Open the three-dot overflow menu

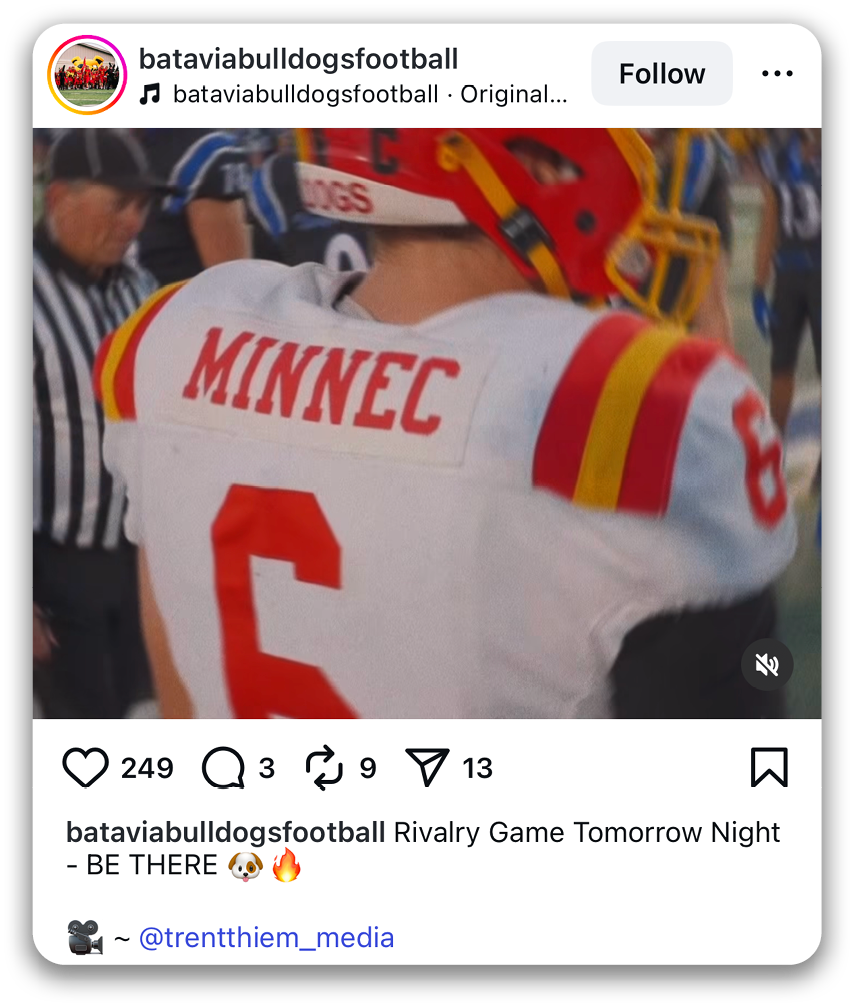click(x=777, y=74)
